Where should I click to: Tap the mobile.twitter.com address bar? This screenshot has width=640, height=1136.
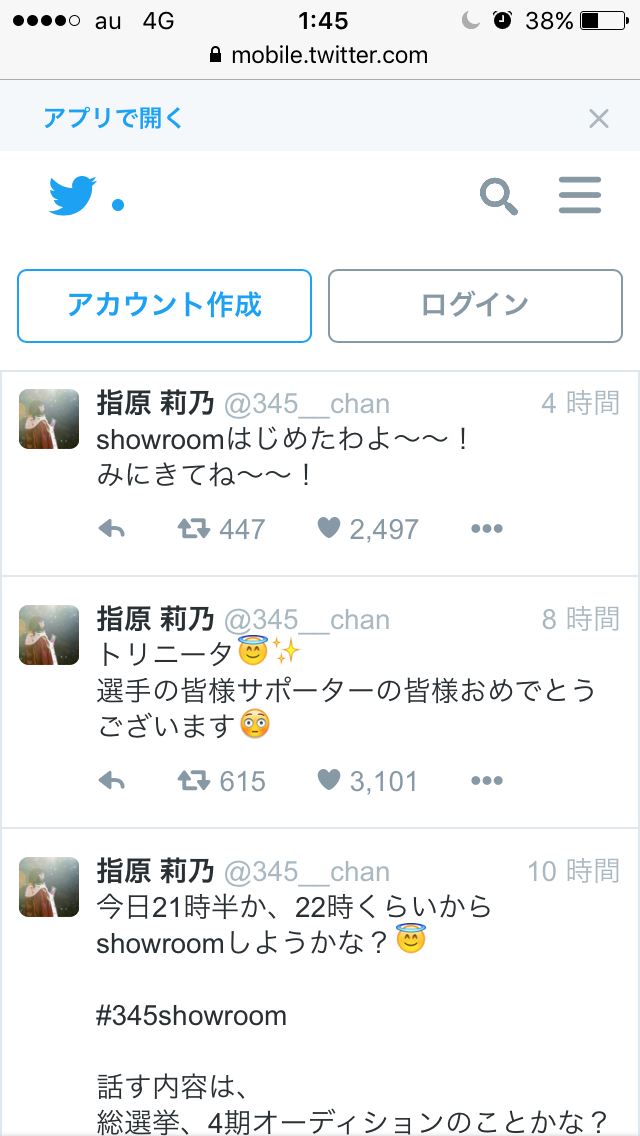pos(320,55)
